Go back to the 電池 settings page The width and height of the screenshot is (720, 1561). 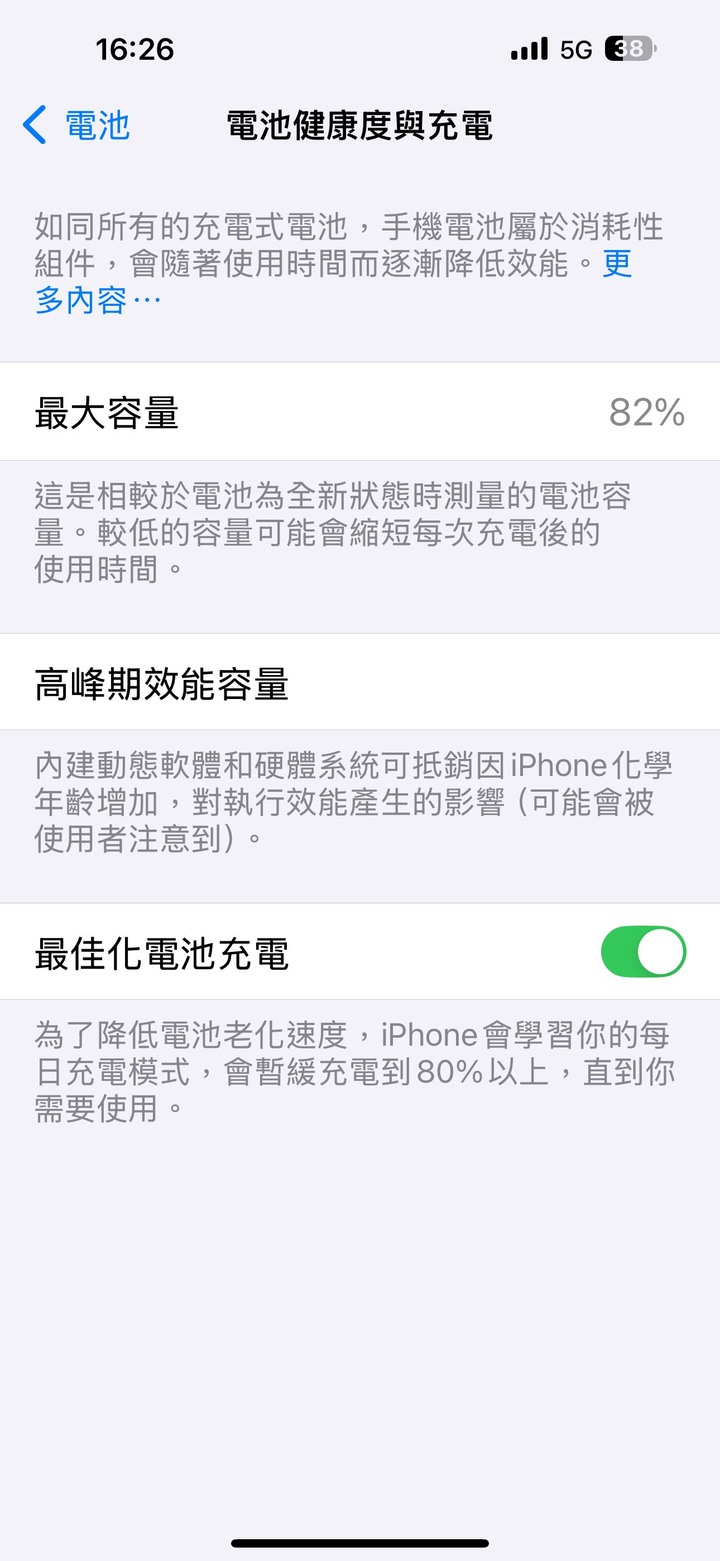[x=77, y=126]
